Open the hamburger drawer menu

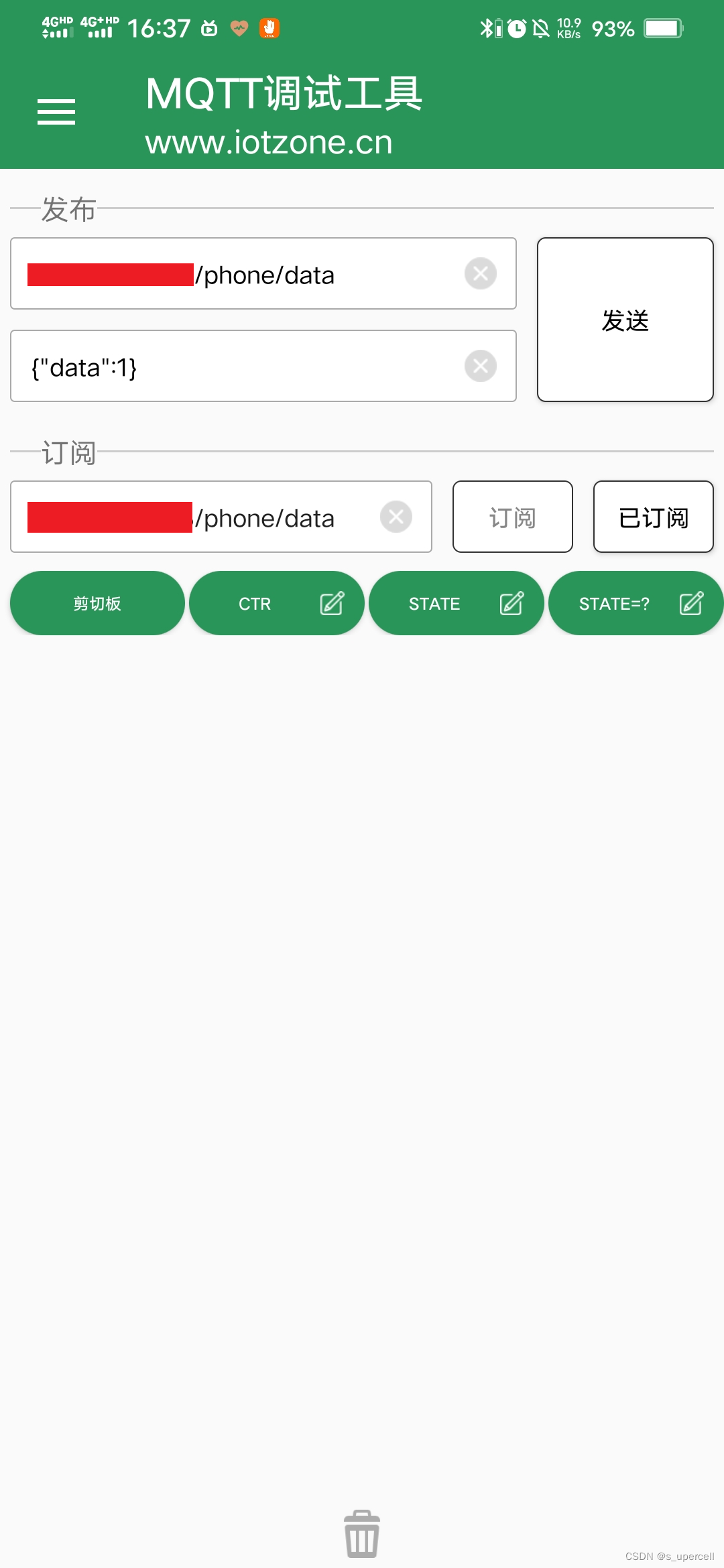56,111
